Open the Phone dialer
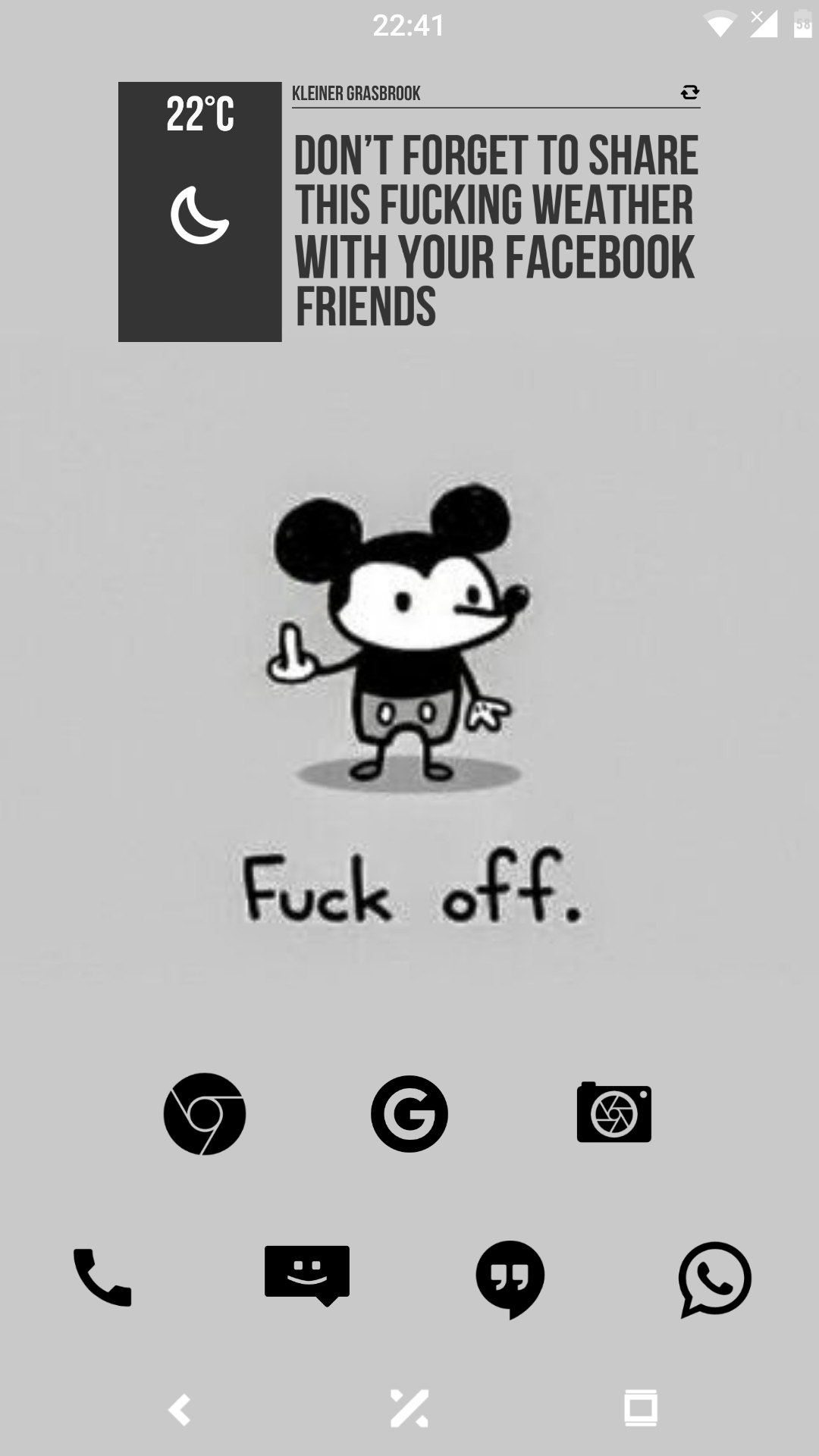Image resolution: width=819 pixels, height=1456 pixels. point(102,1277)
